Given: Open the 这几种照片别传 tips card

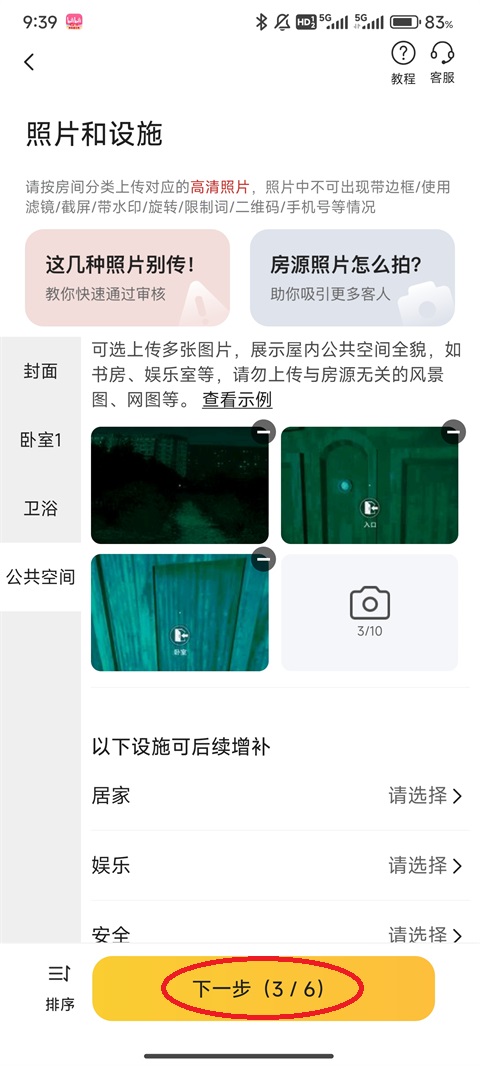Looking at the screenshot, I should 127,277.
